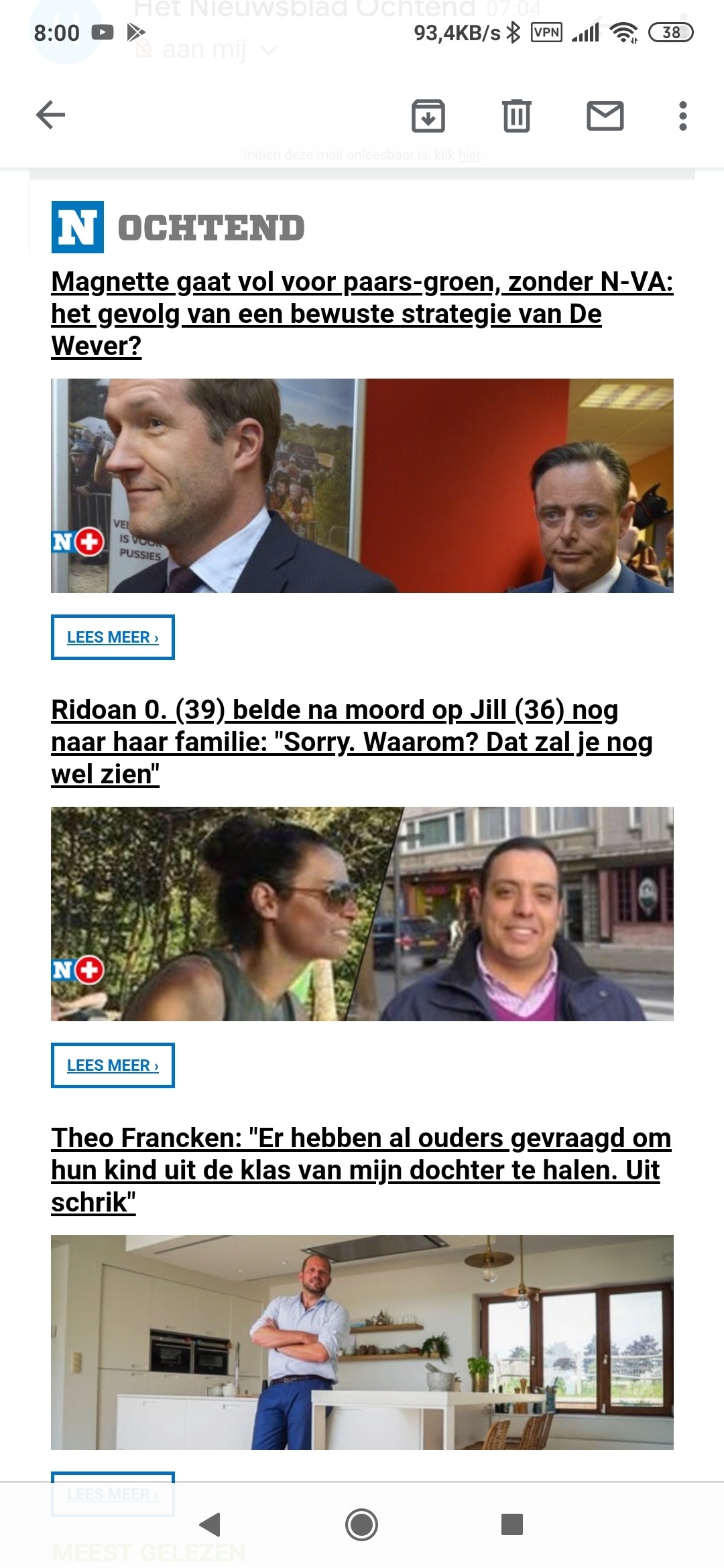Open the Magnette and De Wever photo
This screenshot has height=1568, width=724.
(362, 486)
